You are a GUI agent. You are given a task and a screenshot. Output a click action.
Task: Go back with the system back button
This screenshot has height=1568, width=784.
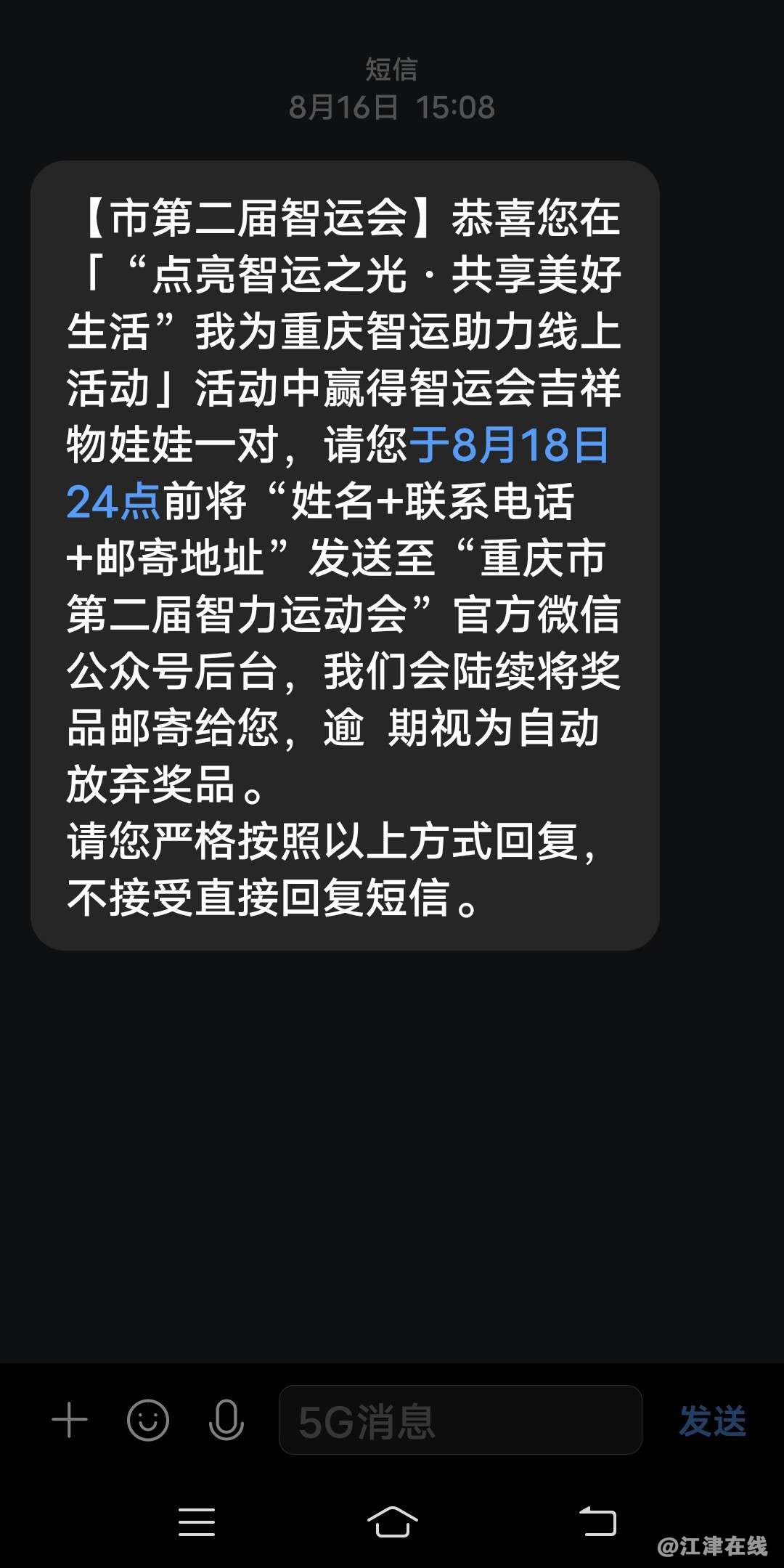(597, 1521)
